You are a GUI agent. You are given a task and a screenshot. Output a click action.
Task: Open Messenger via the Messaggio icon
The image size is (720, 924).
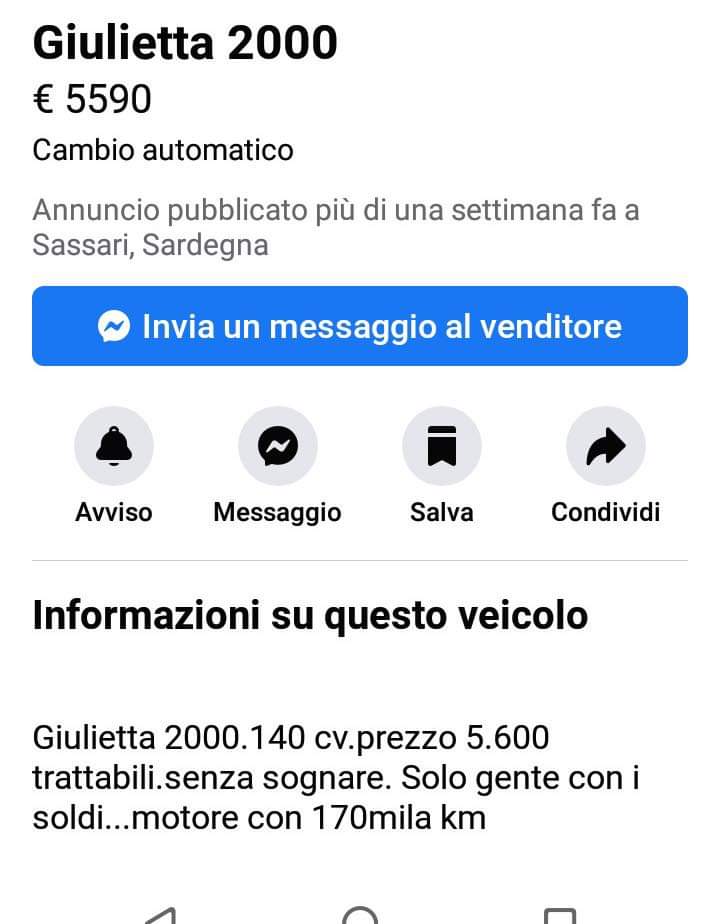click(277, 446)
